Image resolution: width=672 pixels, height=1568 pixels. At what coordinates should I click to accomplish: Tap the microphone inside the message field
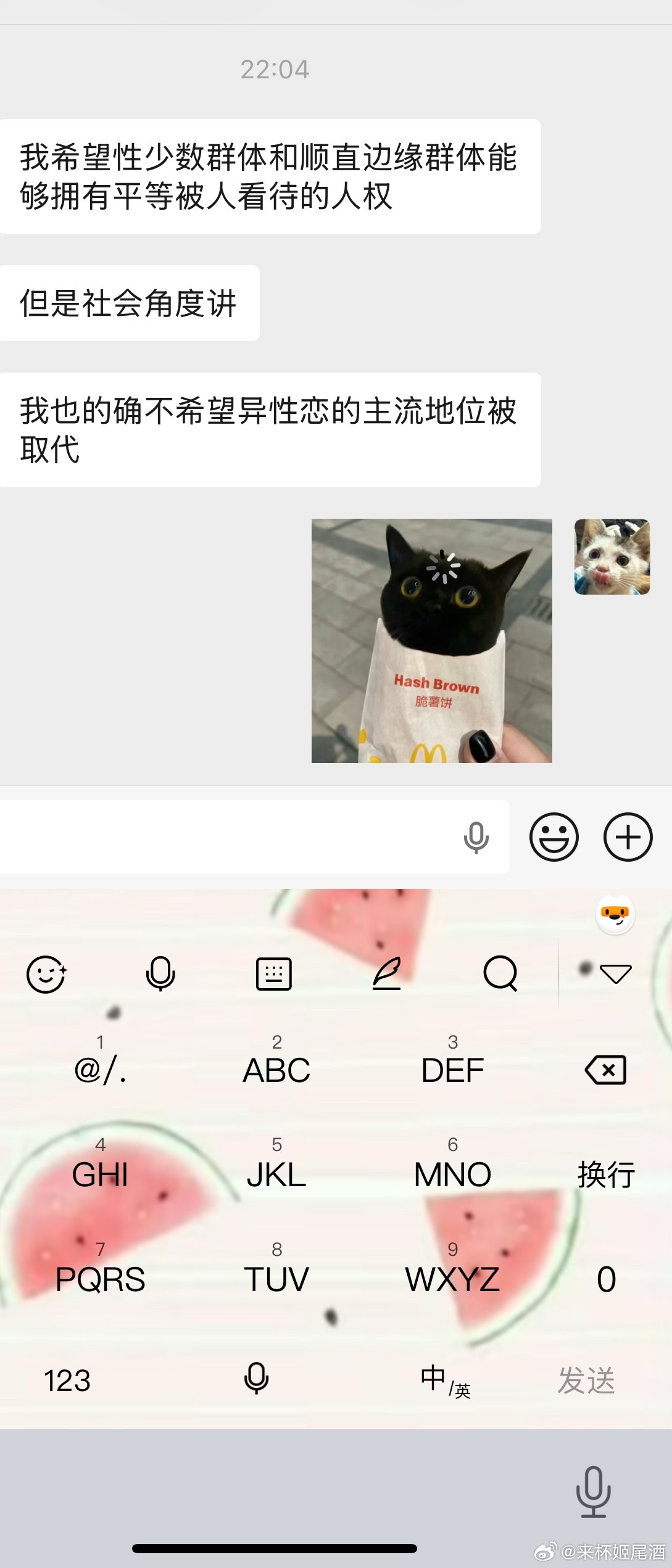coord(476,837)
